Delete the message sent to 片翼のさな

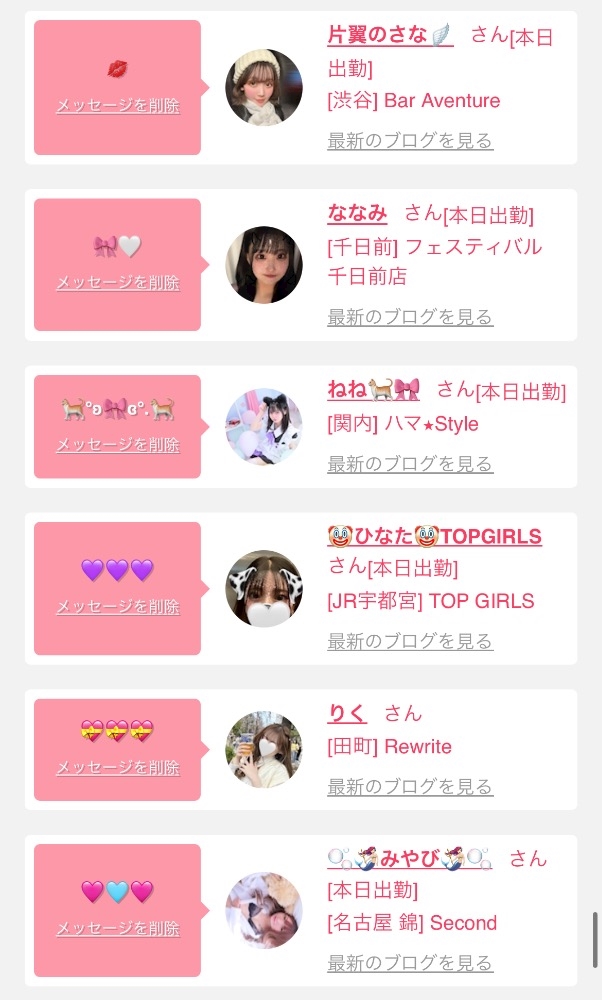(118, 106)
